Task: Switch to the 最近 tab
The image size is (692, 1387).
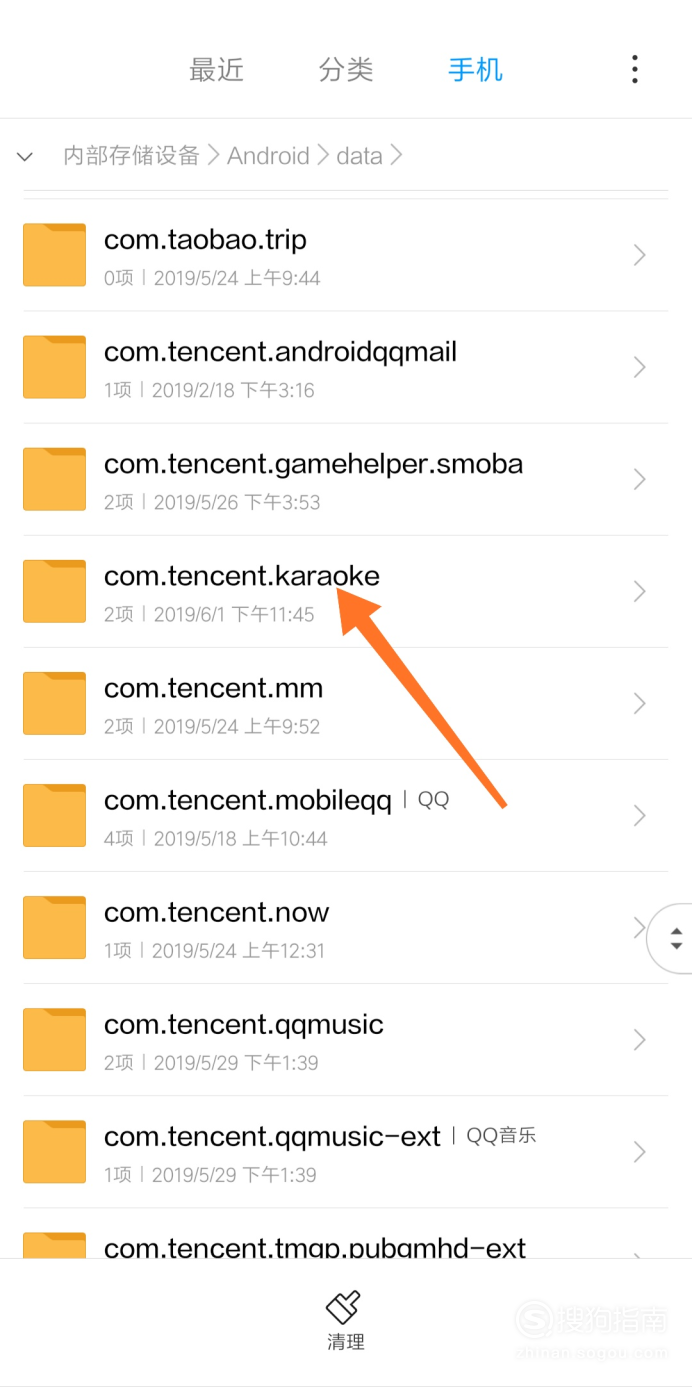Action: [217, 70]
